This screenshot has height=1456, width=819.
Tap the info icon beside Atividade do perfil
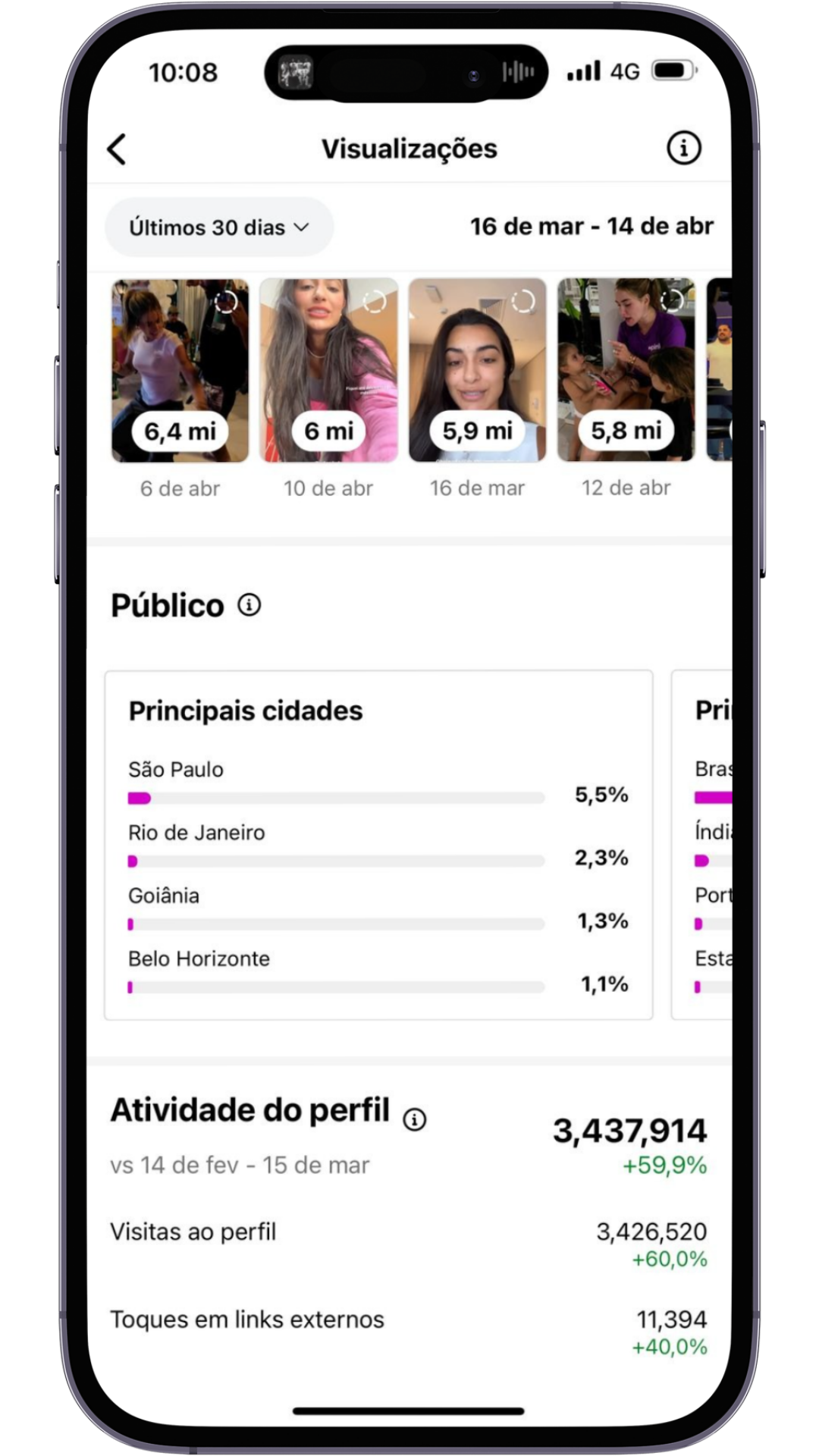[414, 1119]
